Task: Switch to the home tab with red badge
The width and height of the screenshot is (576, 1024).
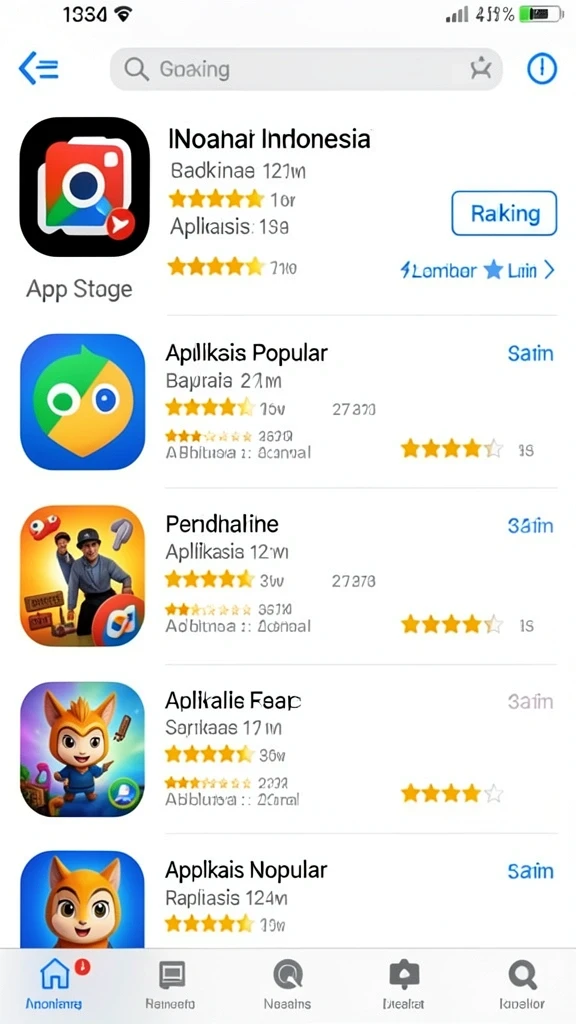Action: (55, 985)
